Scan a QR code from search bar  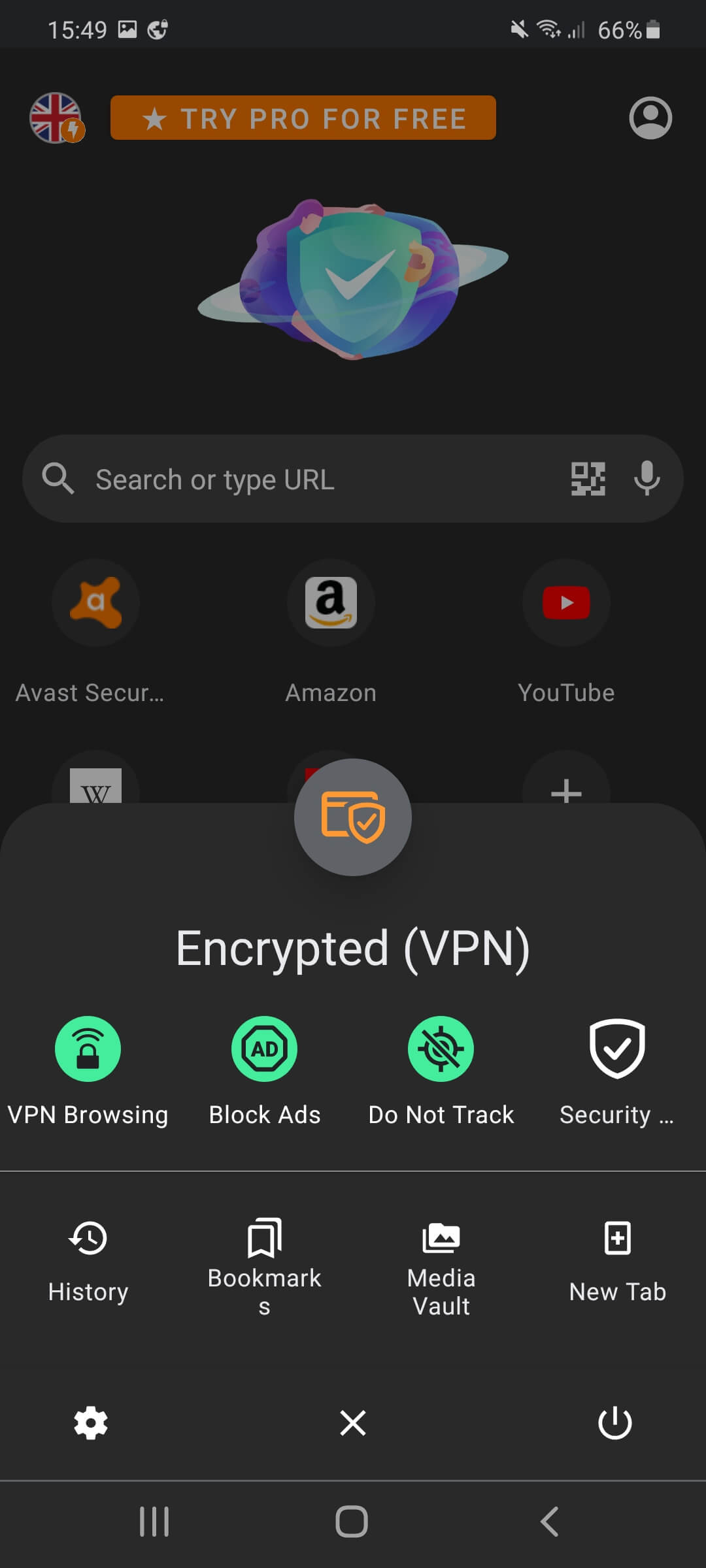[x=588, y=479]
